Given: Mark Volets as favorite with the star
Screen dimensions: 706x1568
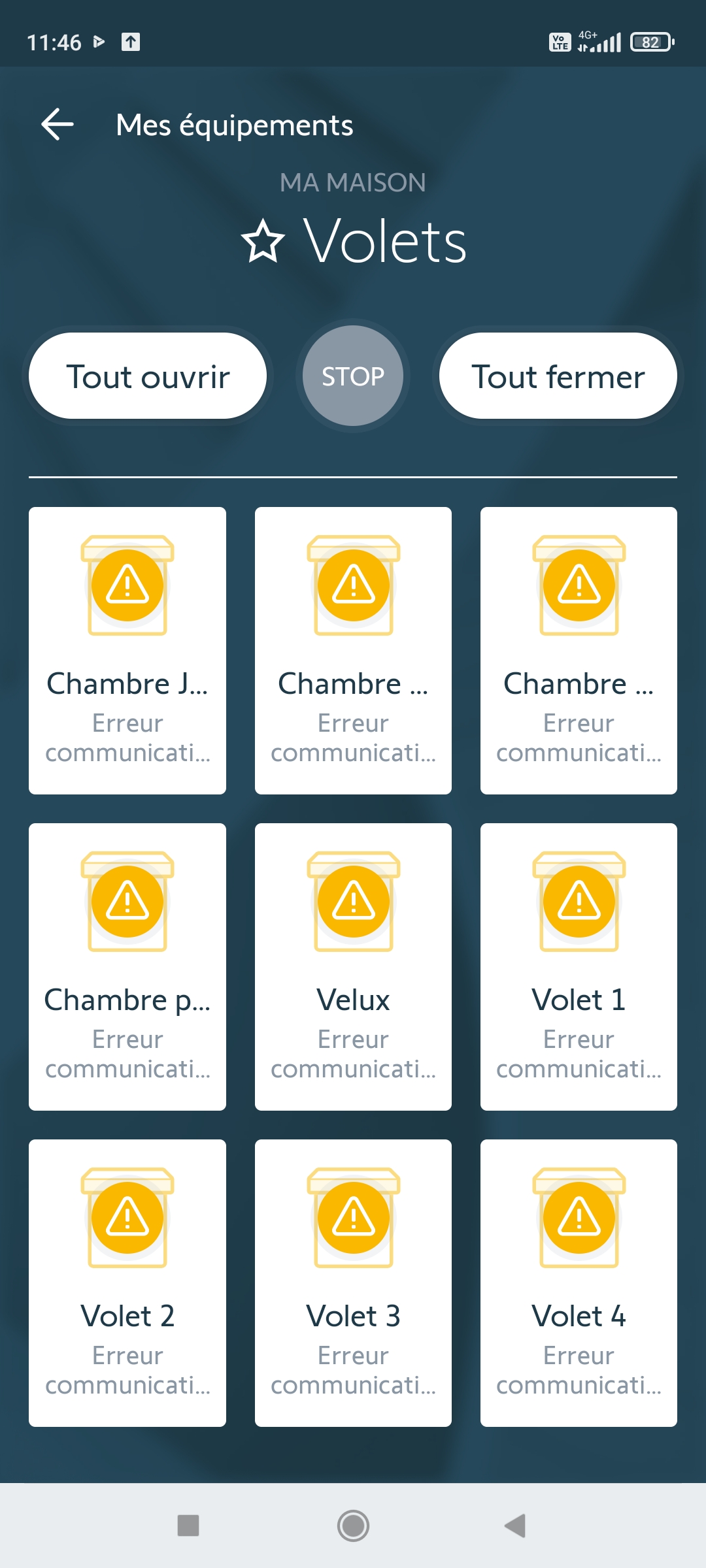Looking at the screenshot, I should click(263, 242).
